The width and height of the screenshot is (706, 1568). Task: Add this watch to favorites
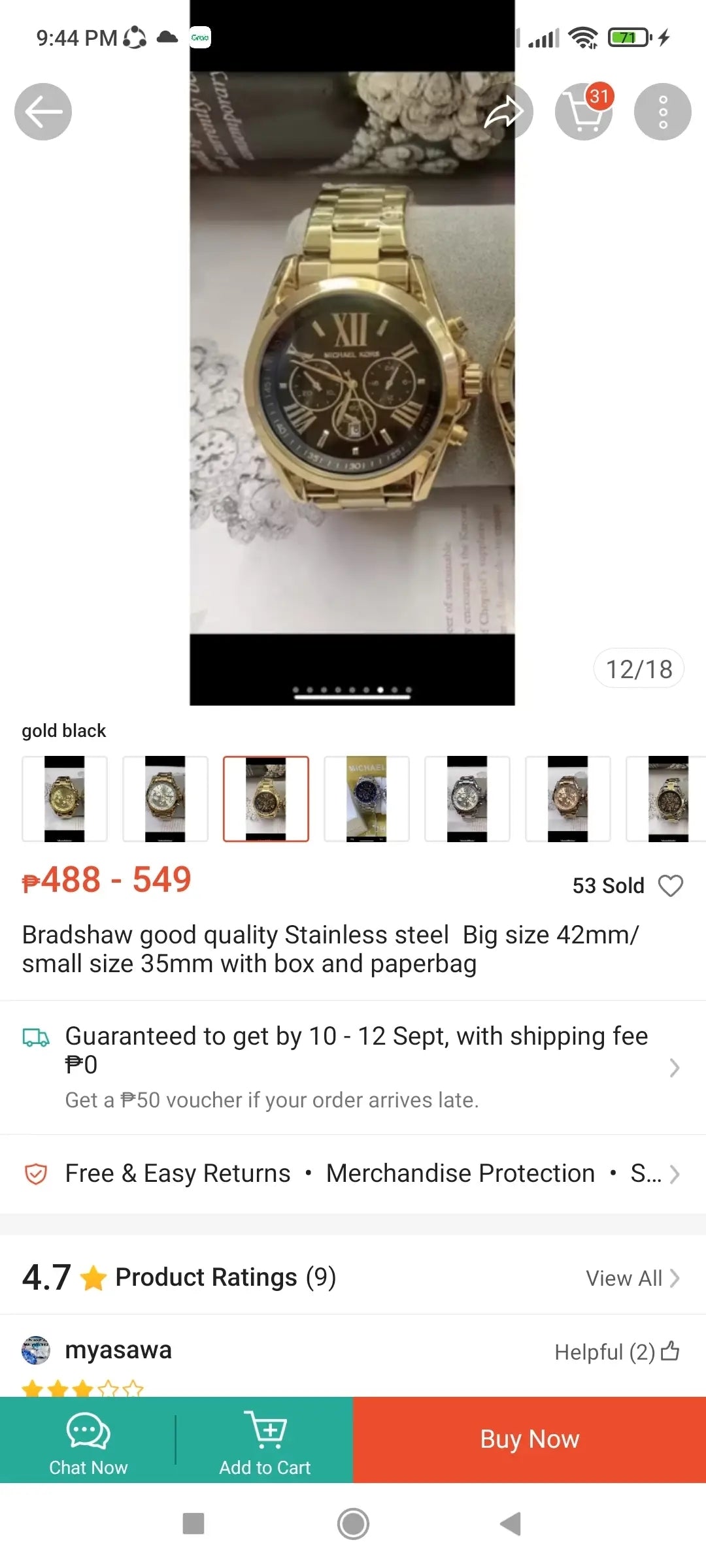coord(670,886)
